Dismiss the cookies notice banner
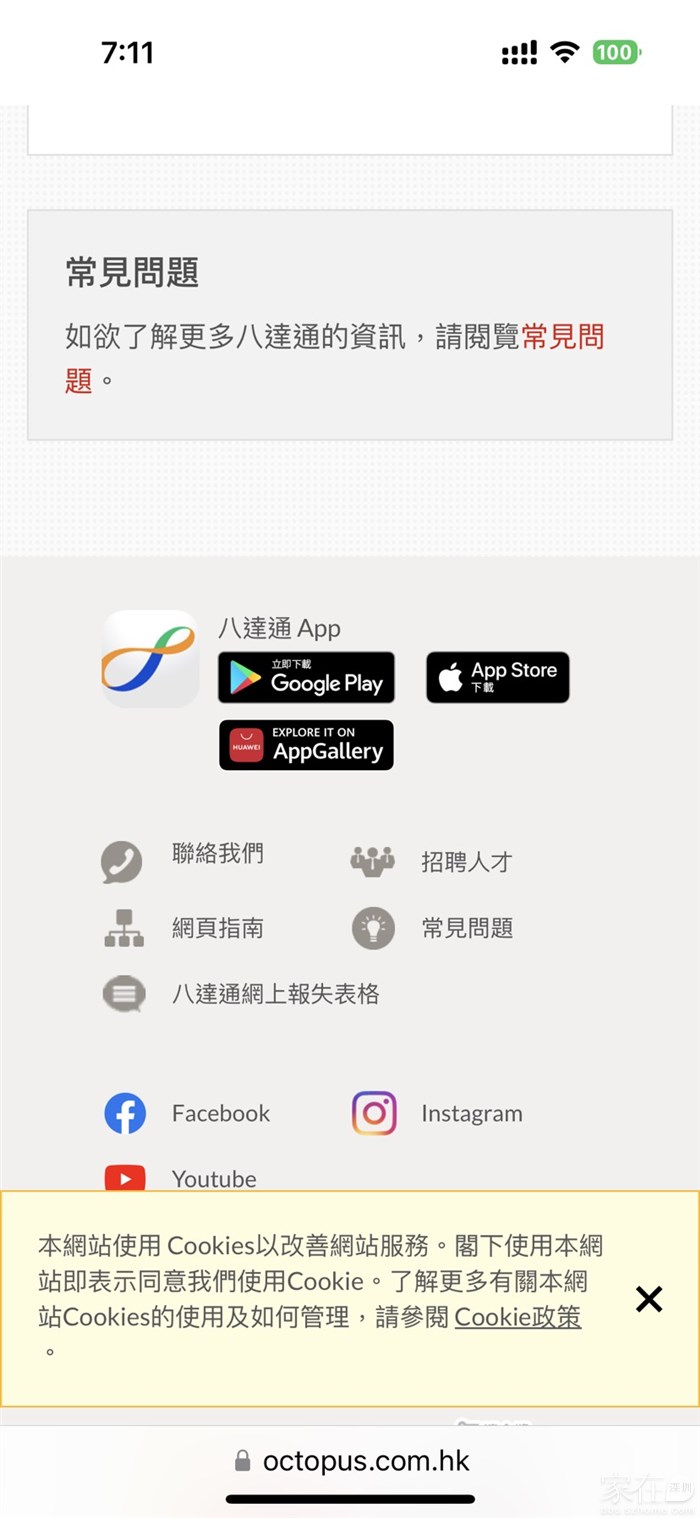The width and height of the screenshot is (700, 1518). 649,1299
